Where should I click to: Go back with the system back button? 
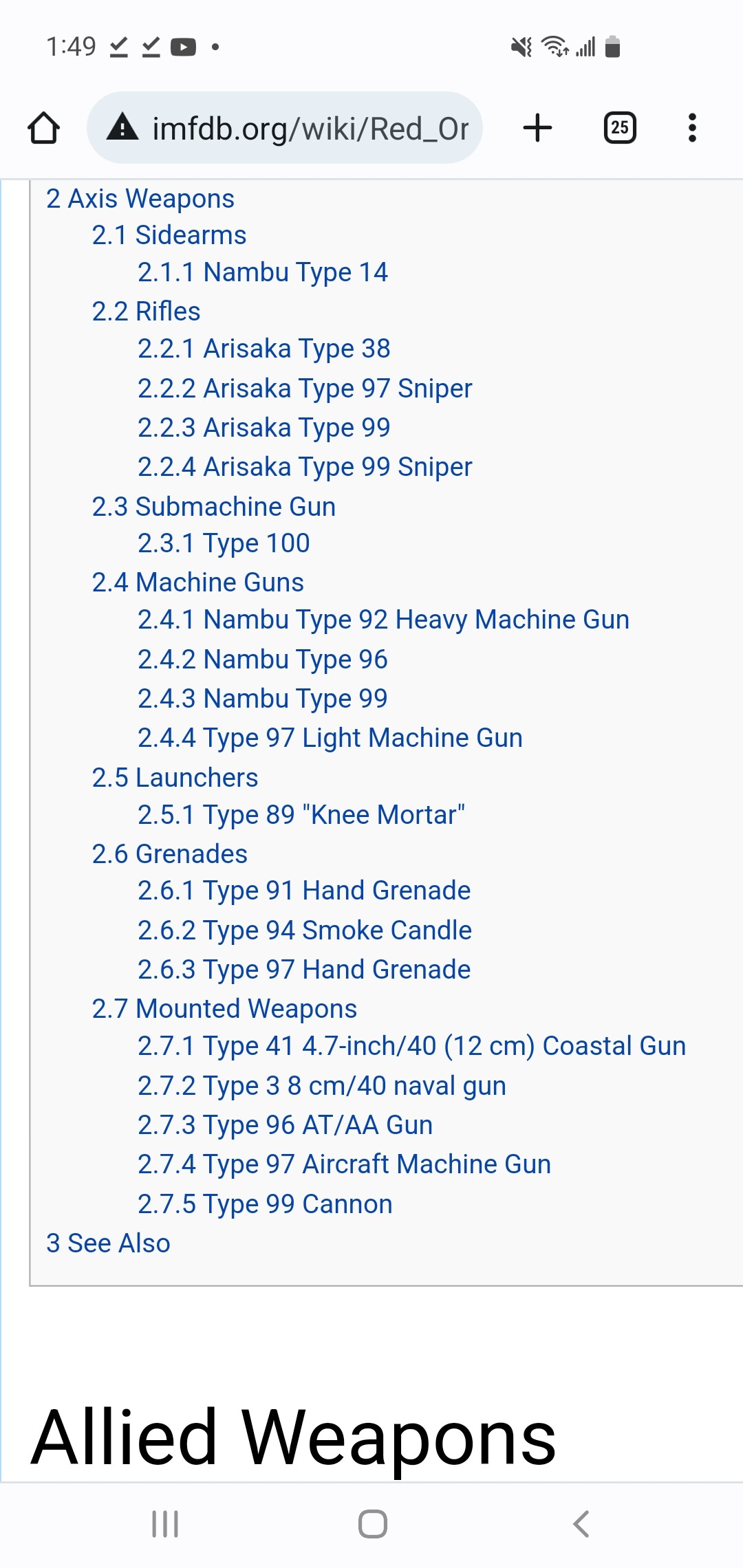pyautogui.click(x=581, y=1524)
